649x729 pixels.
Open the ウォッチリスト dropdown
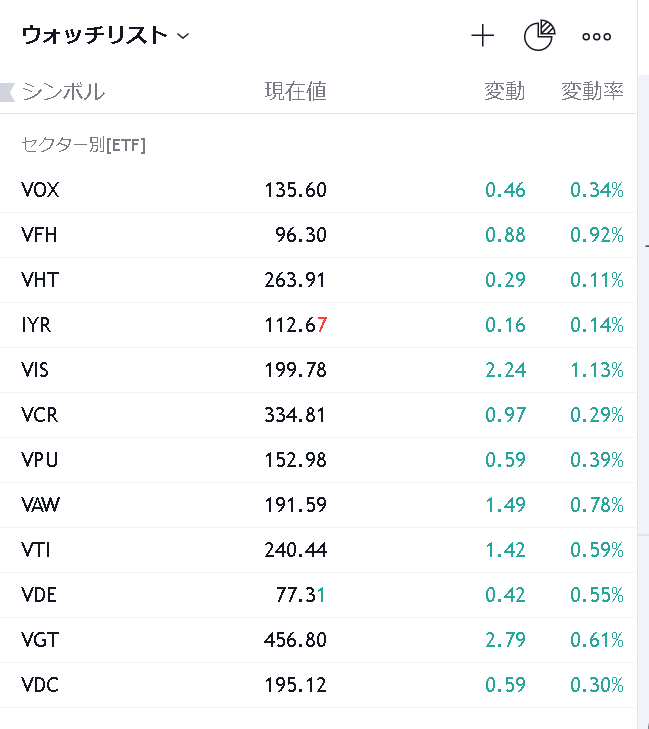pyautogui.click(x=105, y=36)
